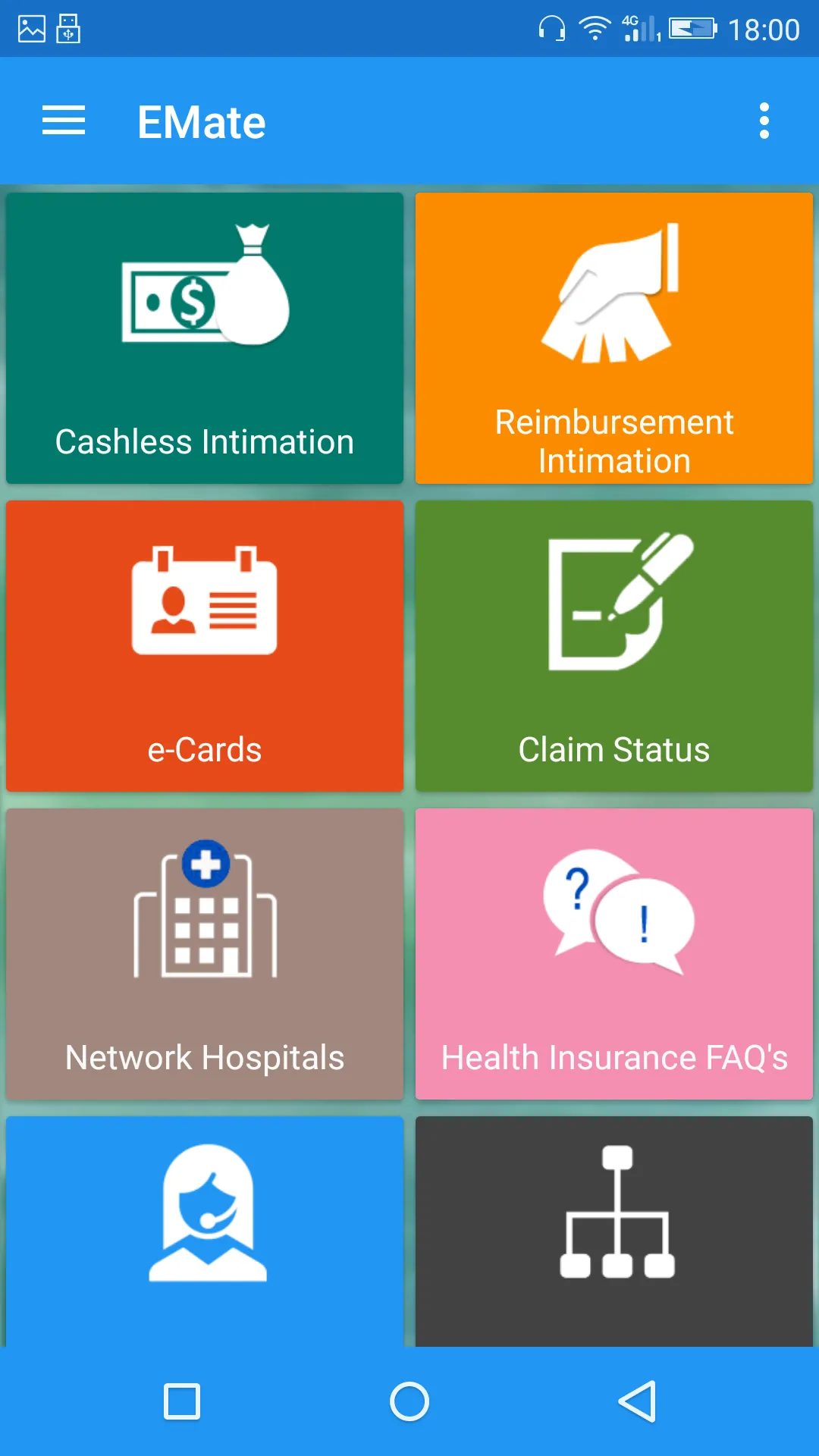Tap the EMate app title
The image size is (819, 1456).
tap(201, 121)
